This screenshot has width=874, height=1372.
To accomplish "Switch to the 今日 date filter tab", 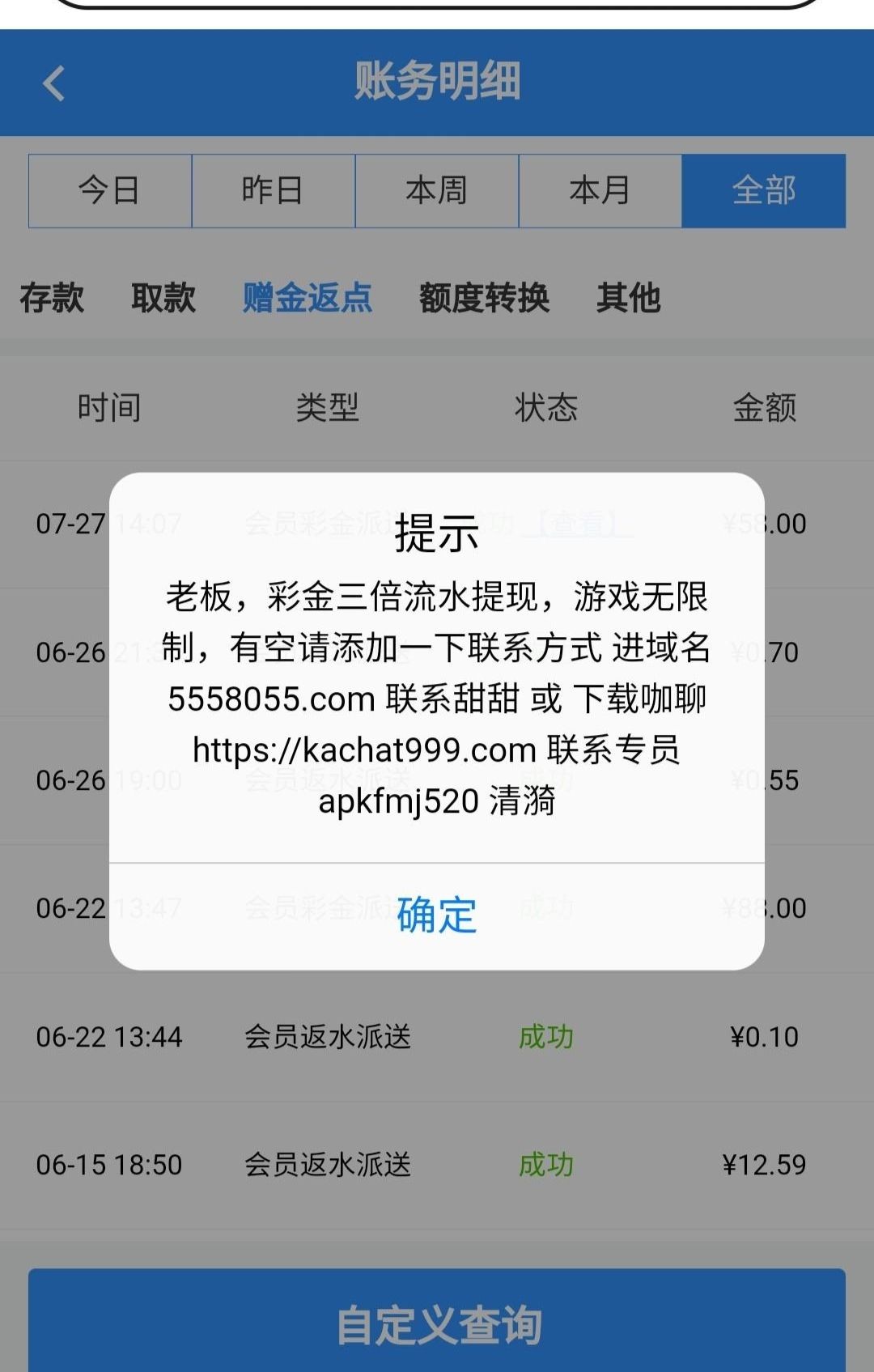I will 109,191.
